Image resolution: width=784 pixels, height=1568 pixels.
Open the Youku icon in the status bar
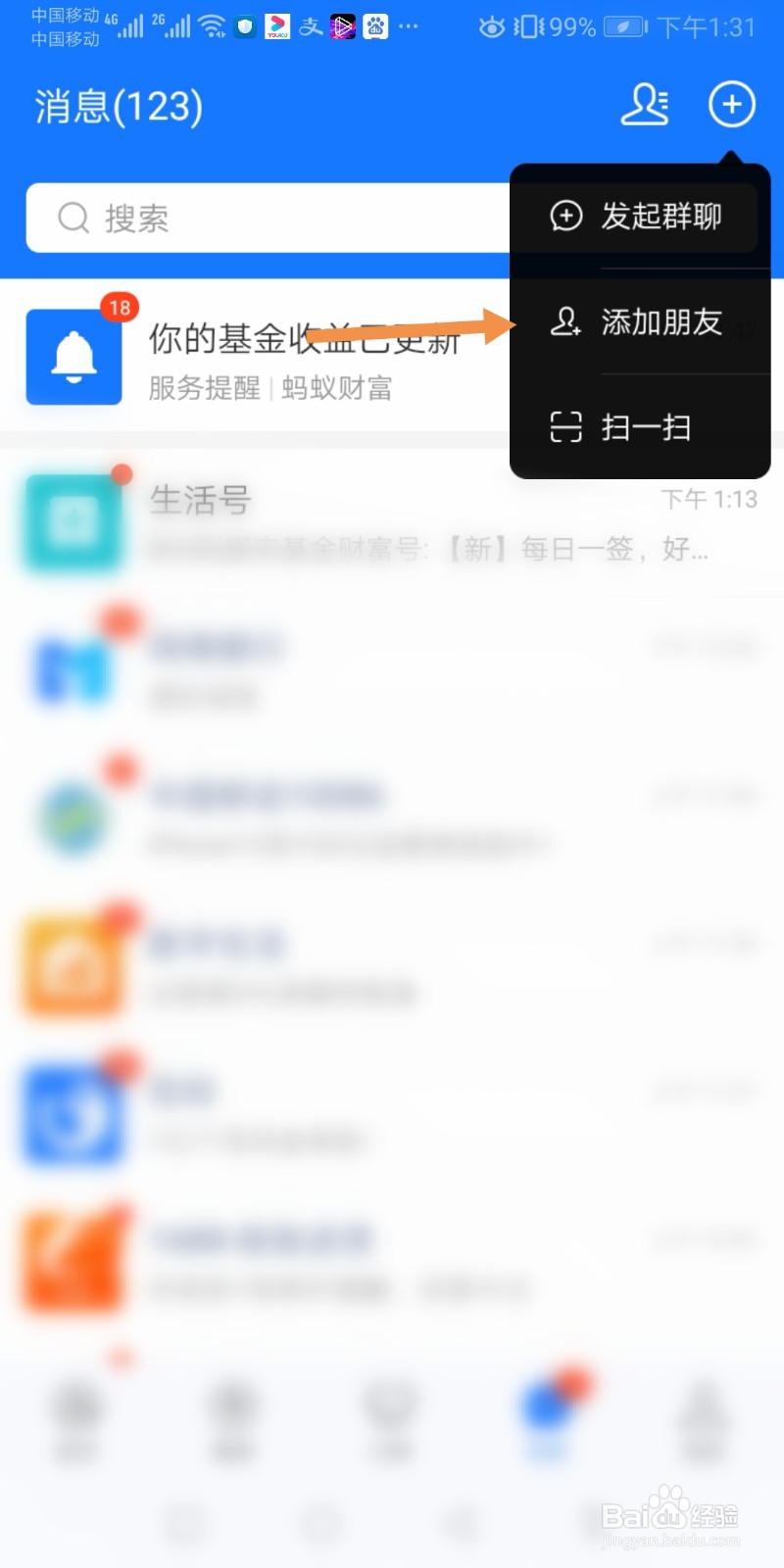pyautogui.click(x=277, y=25)
